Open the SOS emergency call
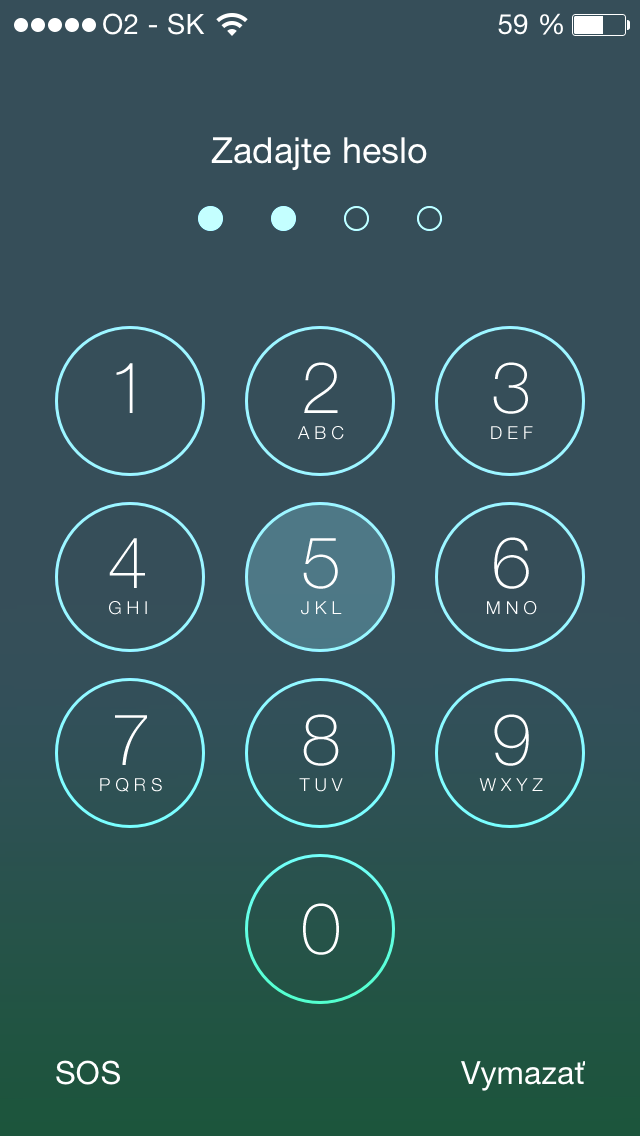640x1136 pixels. 88,1073
